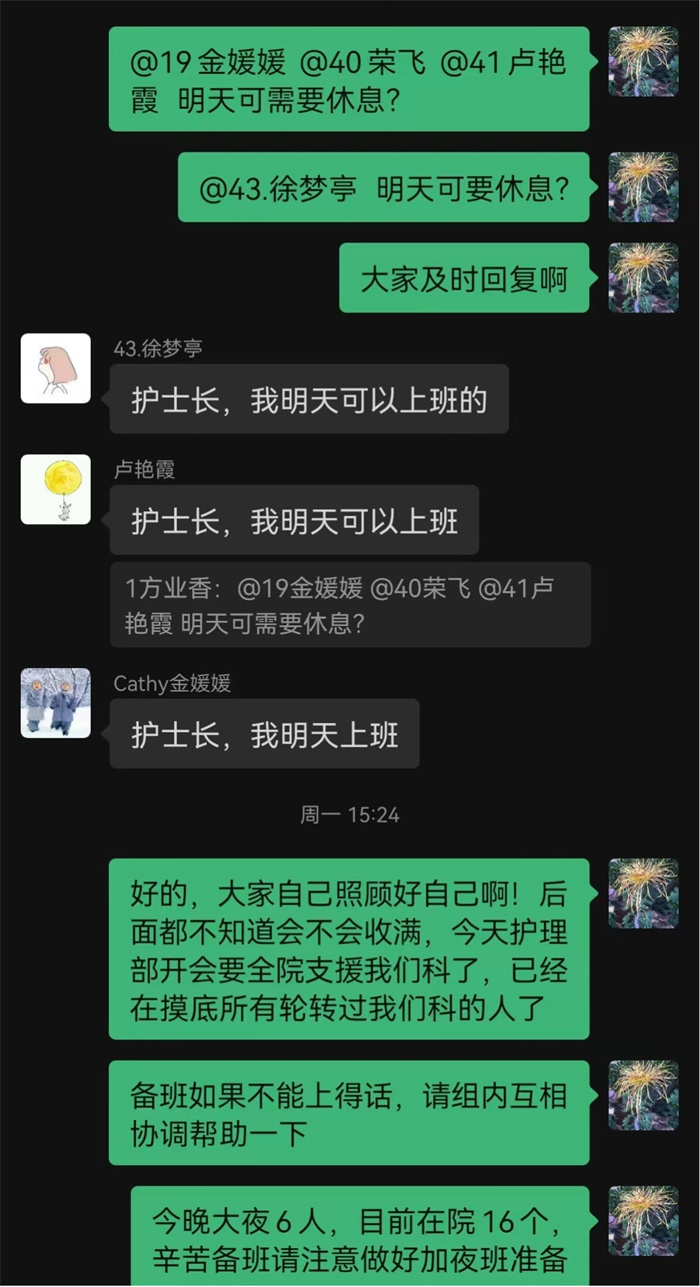Open 卢艳霞's moon avatar

pyautogui.click(x=56, y=490)
